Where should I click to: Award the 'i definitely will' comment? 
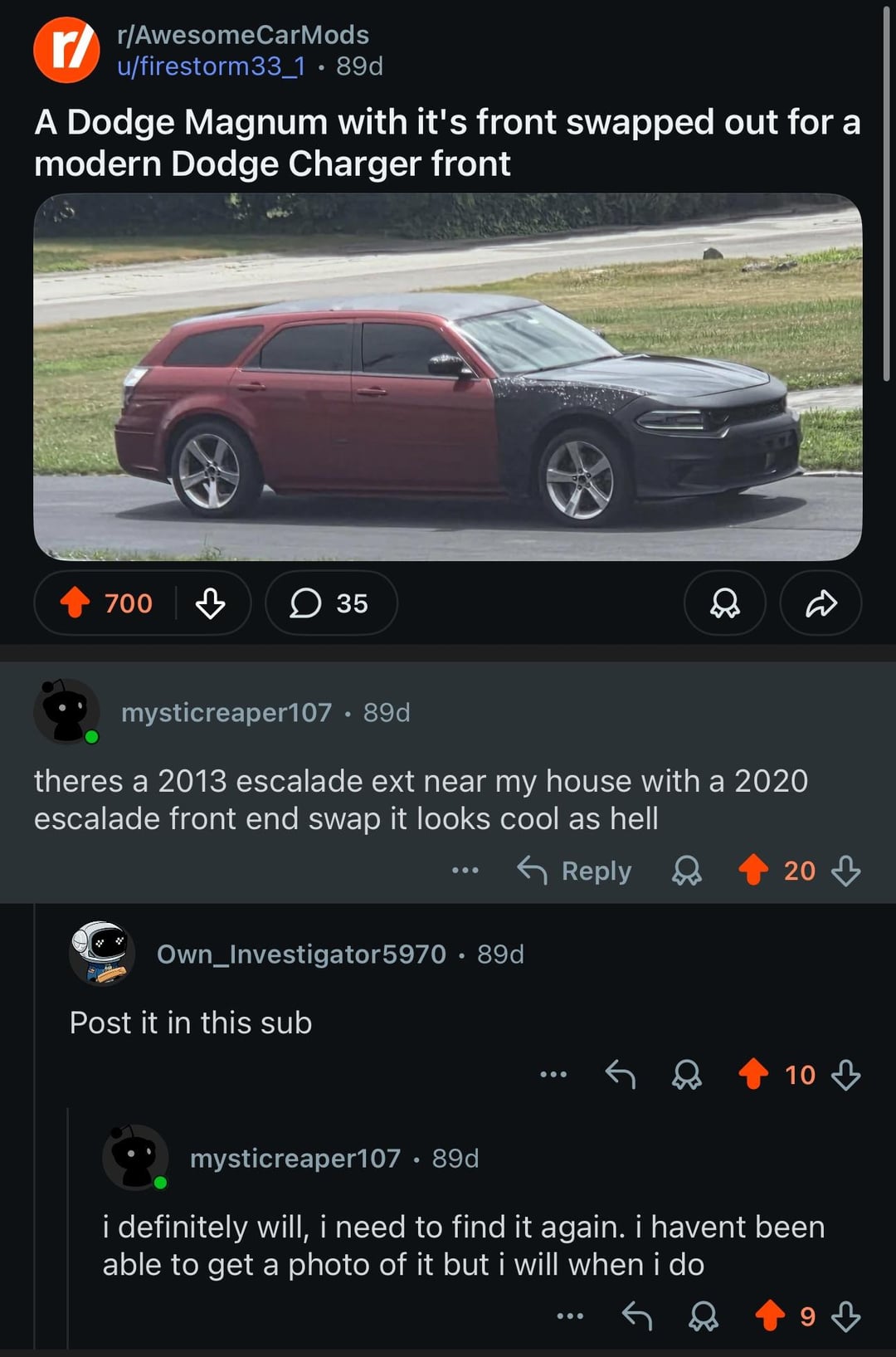pos(704,1316)
